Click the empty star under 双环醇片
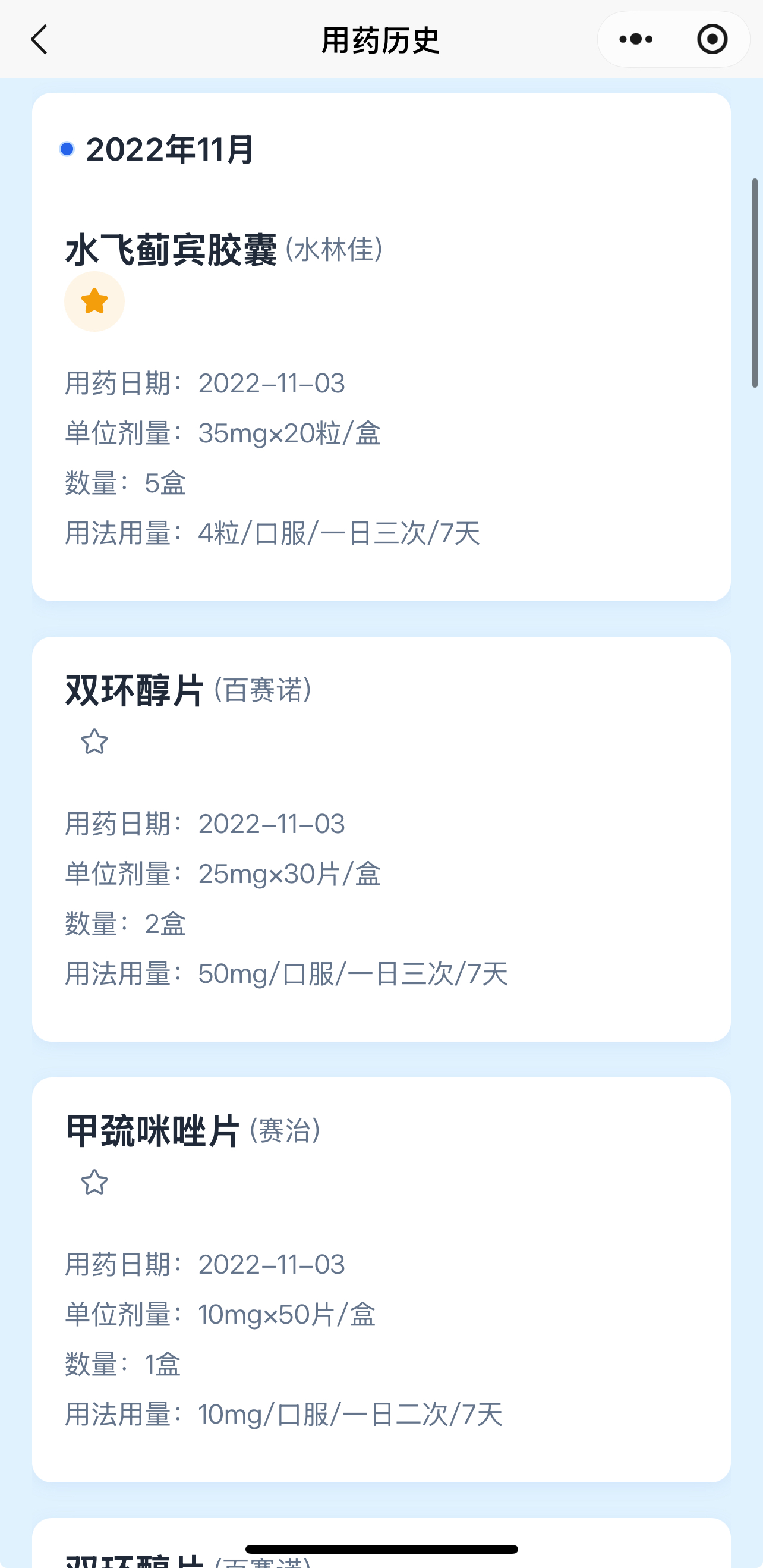This screenshot has height=1568, width=763. click(94, 741)
